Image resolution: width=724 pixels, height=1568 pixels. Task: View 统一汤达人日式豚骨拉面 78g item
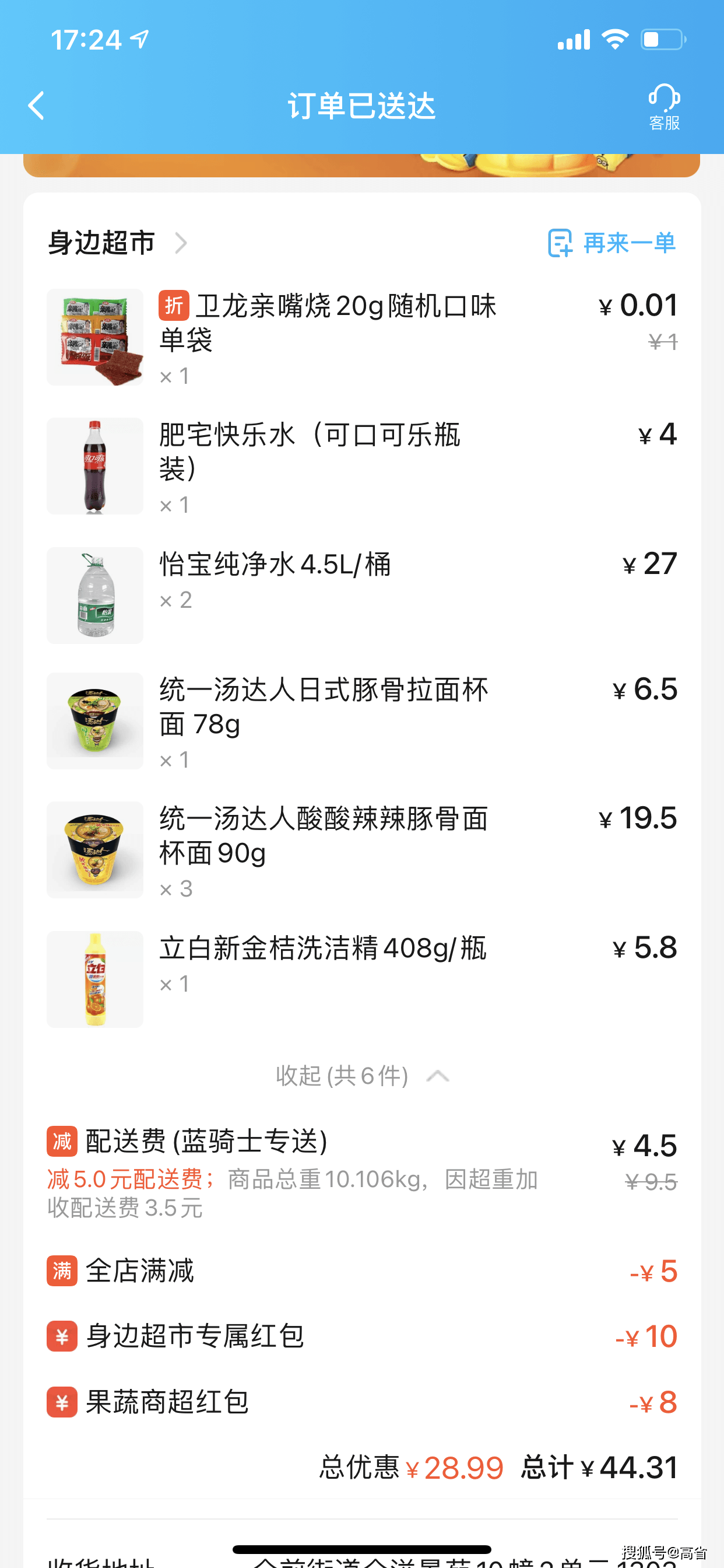point(324,706)
